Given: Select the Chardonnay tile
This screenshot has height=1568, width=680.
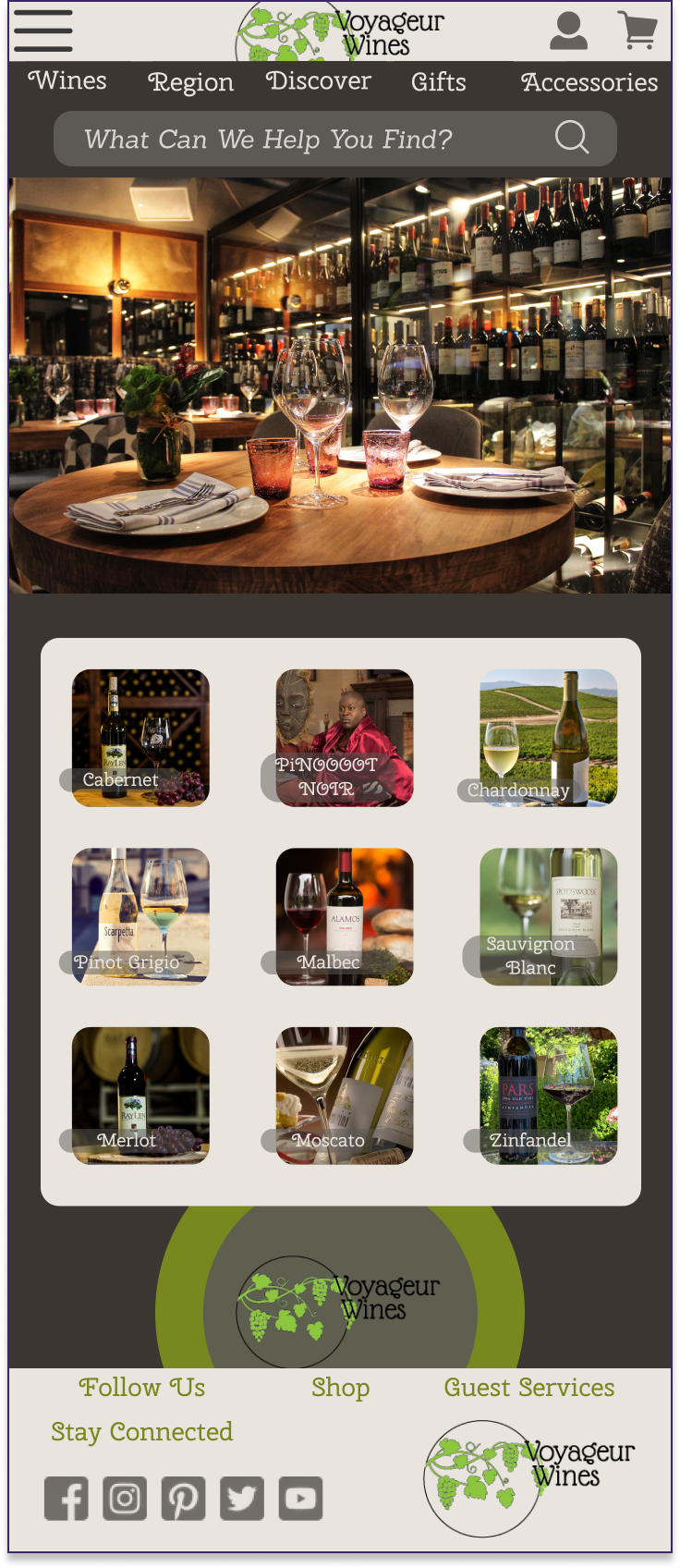Looking at the screenshot, I should click(548, 738).
